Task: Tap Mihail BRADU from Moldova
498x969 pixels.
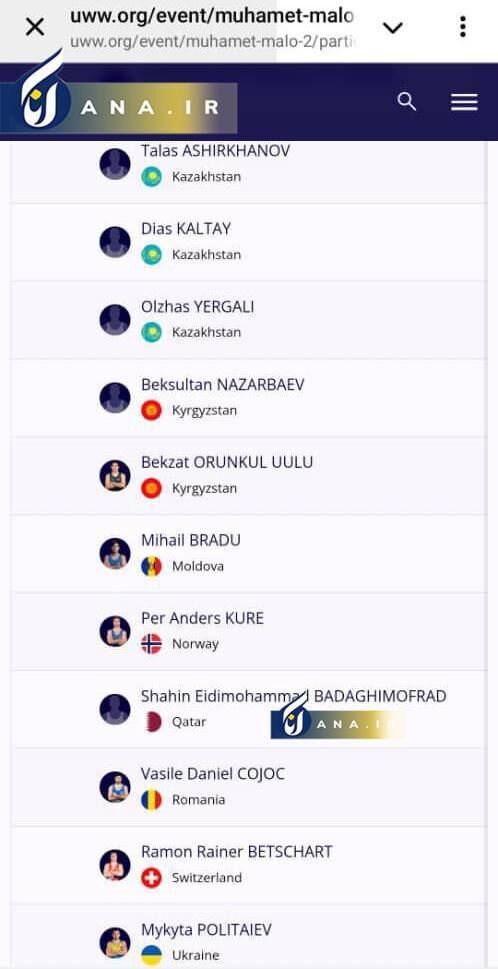Action: click(x=248, y=554)
